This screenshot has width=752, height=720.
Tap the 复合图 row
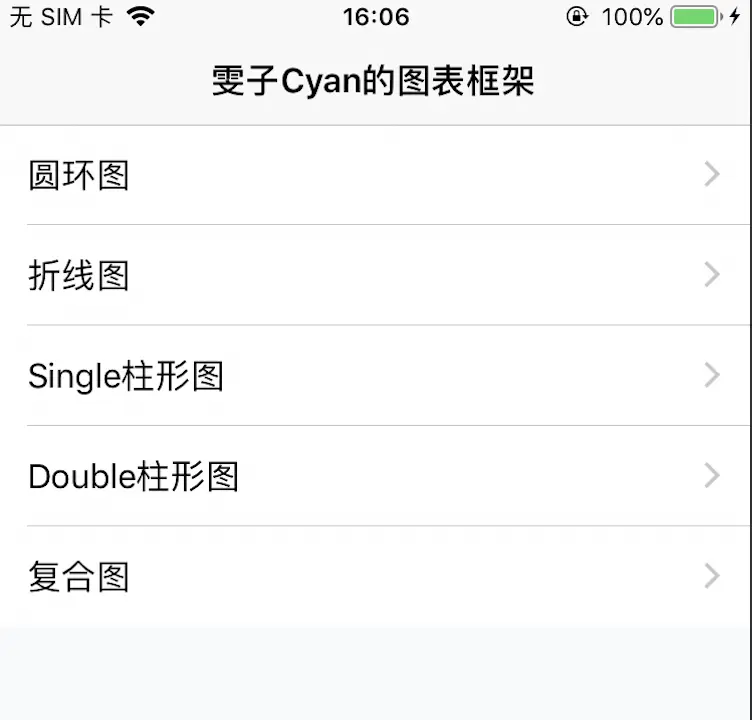[x=375, y=577]
